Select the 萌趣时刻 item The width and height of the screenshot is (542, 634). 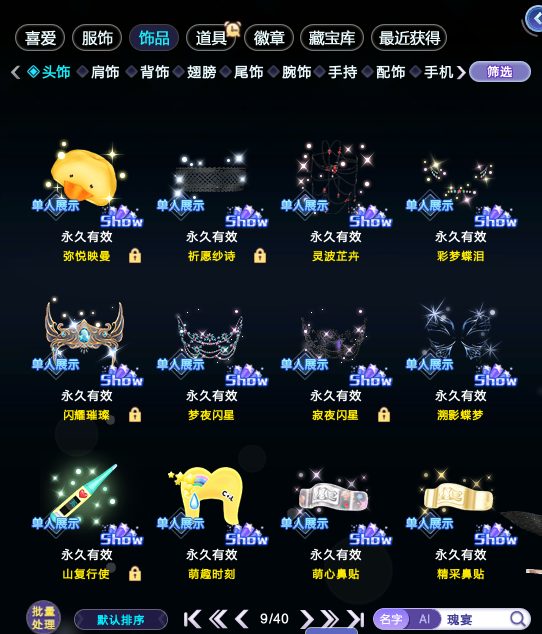211,520
